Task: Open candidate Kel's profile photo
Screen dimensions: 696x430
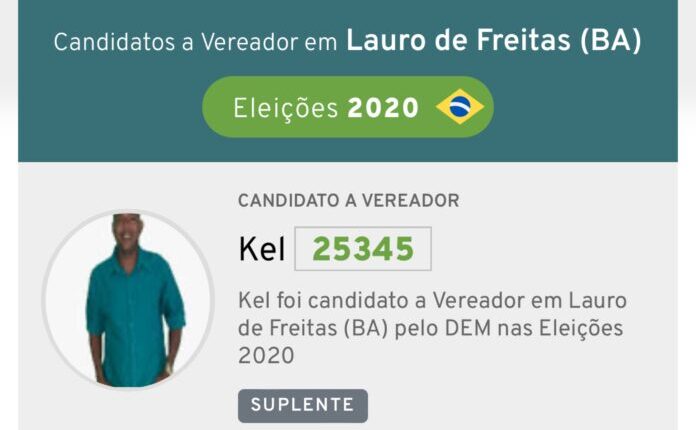Action: pos(128,300)
